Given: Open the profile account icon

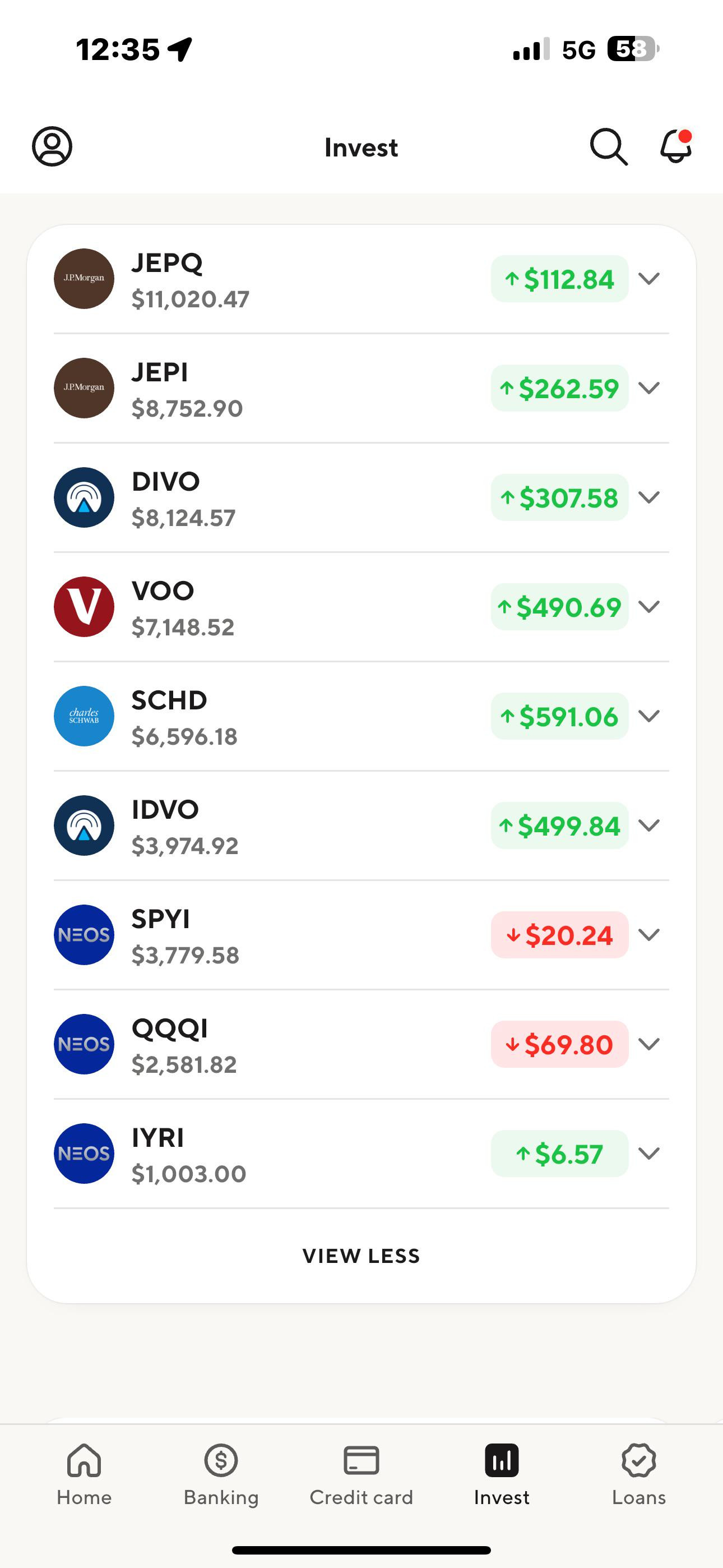Looking at the screenshot, I should (x=52, y=147).
